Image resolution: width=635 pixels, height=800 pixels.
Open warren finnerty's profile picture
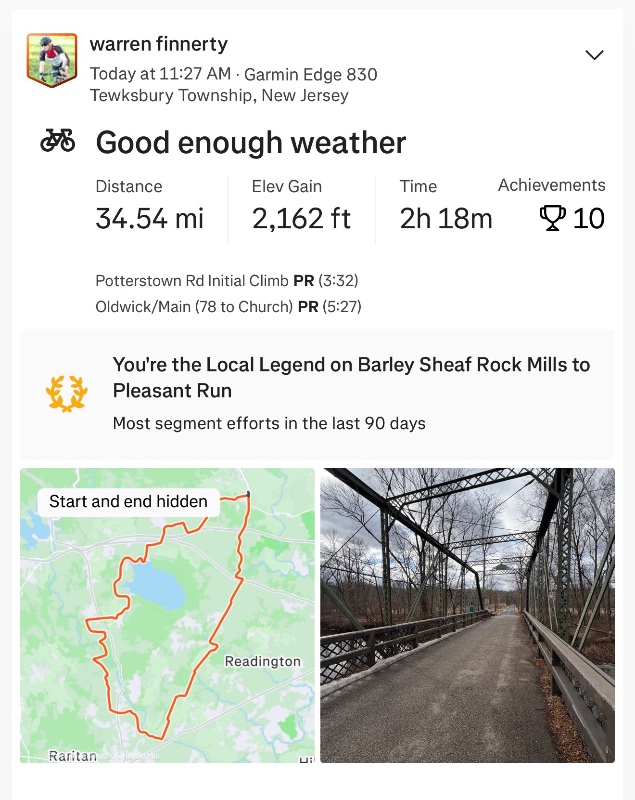click(x=52, y=61)
